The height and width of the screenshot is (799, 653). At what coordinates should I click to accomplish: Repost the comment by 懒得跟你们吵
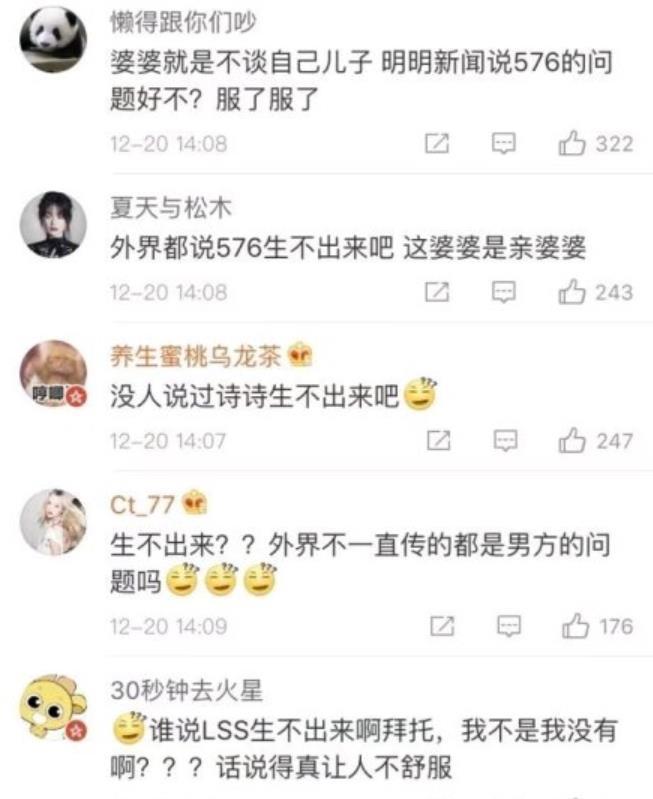point(437,144)
